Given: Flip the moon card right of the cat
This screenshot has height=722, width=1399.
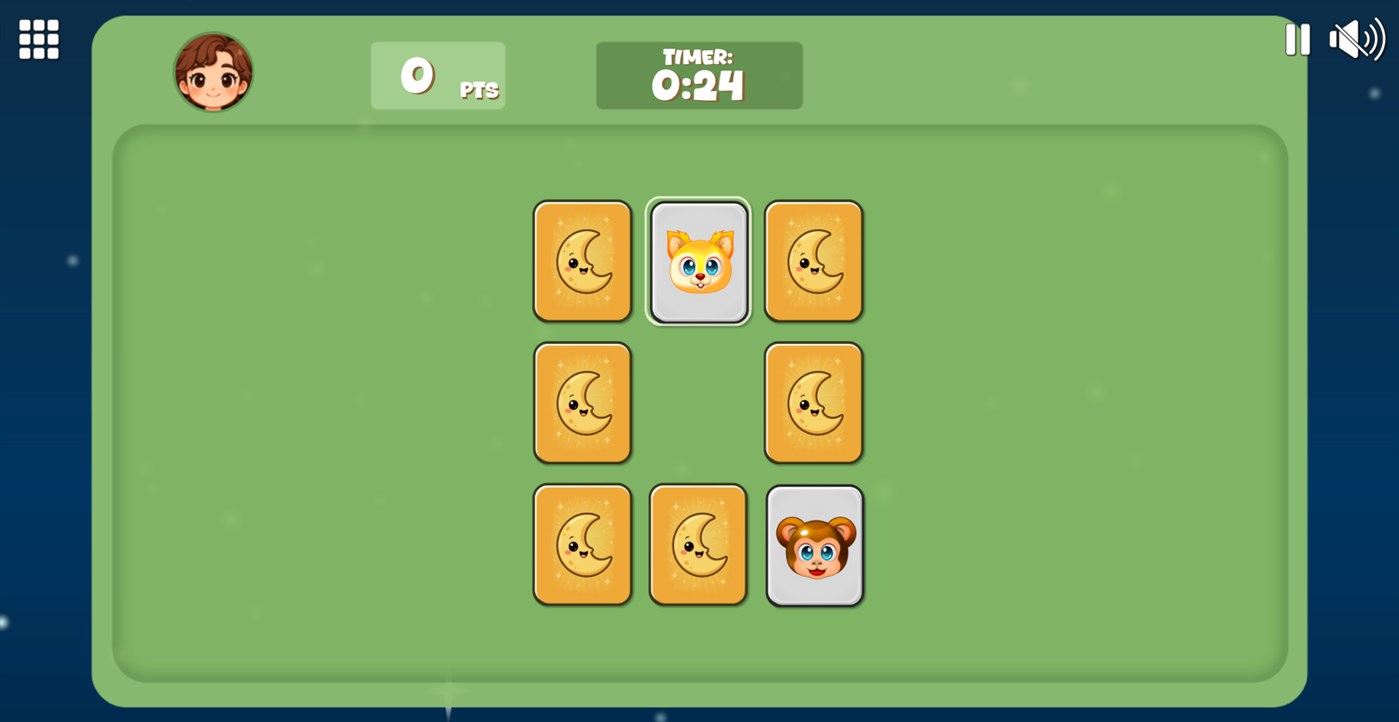Looking at the screenshot, I should pos(814,262).
